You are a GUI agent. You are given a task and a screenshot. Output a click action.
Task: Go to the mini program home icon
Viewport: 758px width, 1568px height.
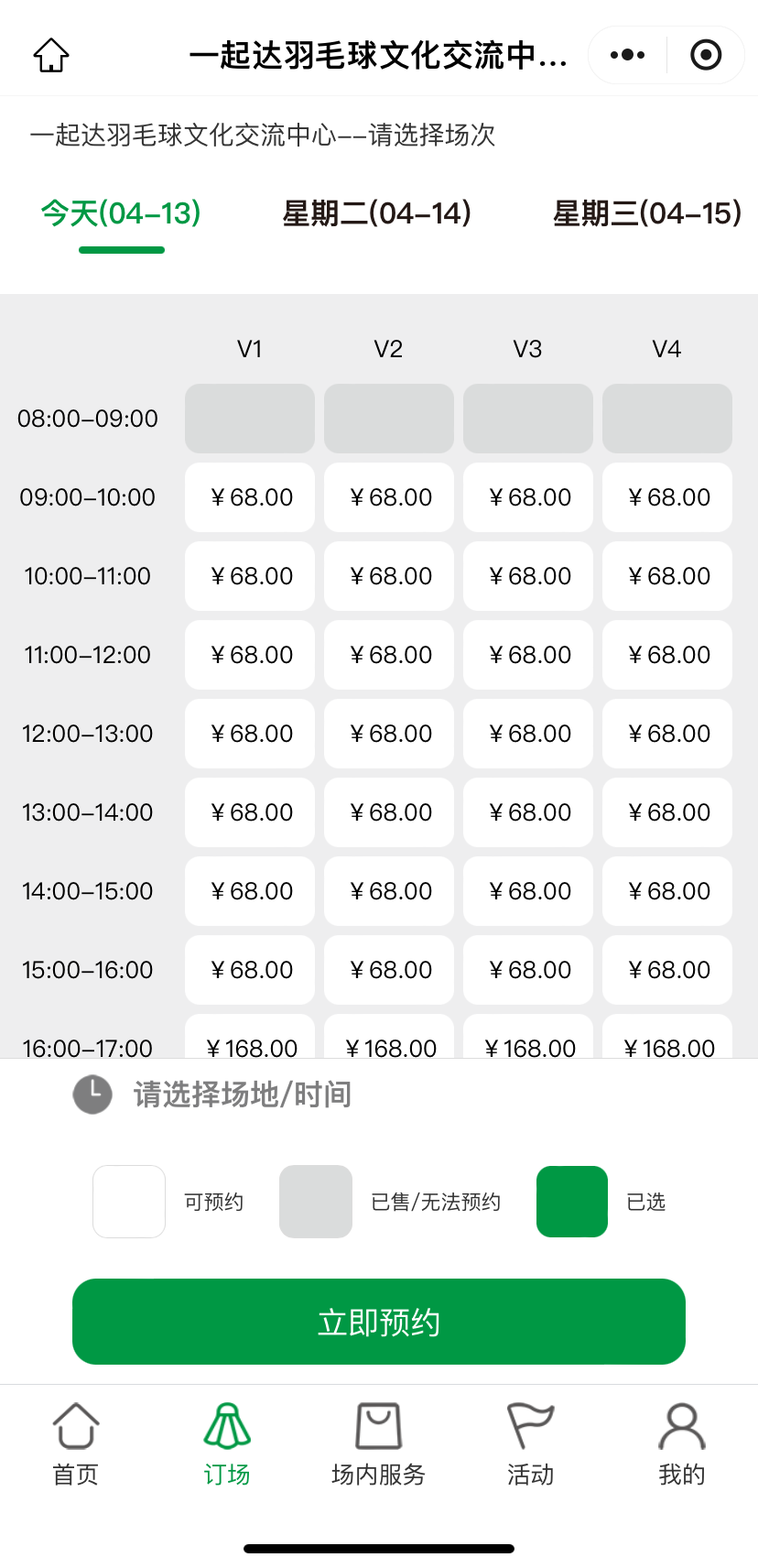(x=51, y=55)
